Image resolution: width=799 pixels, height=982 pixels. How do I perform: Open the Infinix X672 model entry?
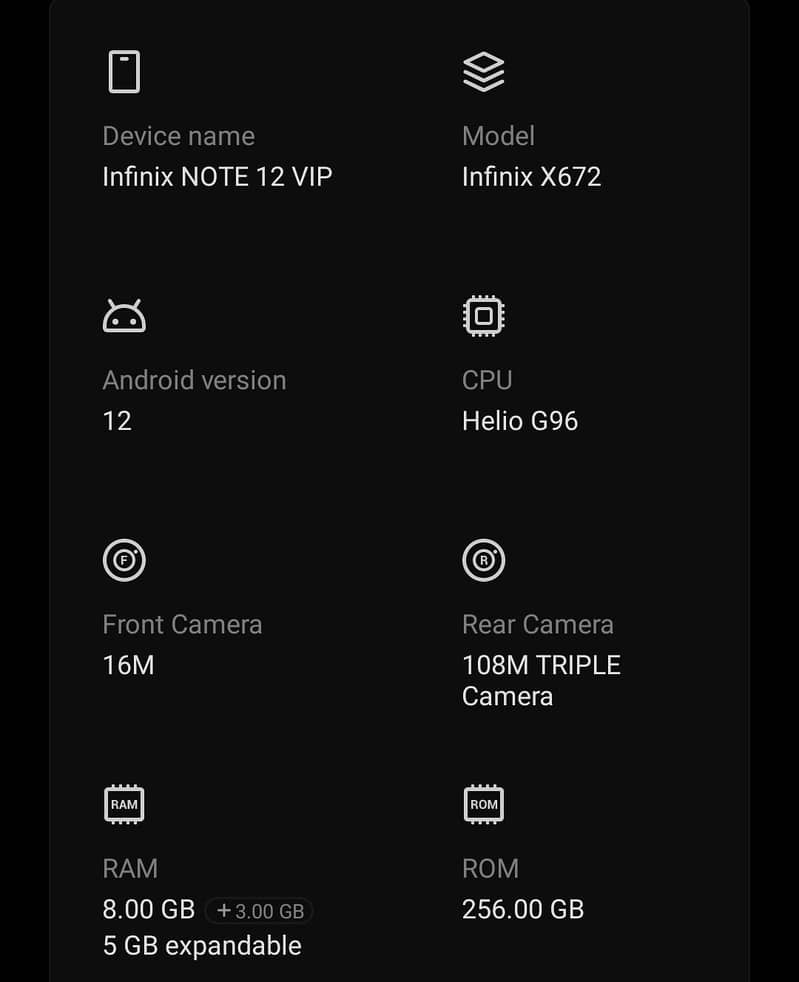[532, 177]
